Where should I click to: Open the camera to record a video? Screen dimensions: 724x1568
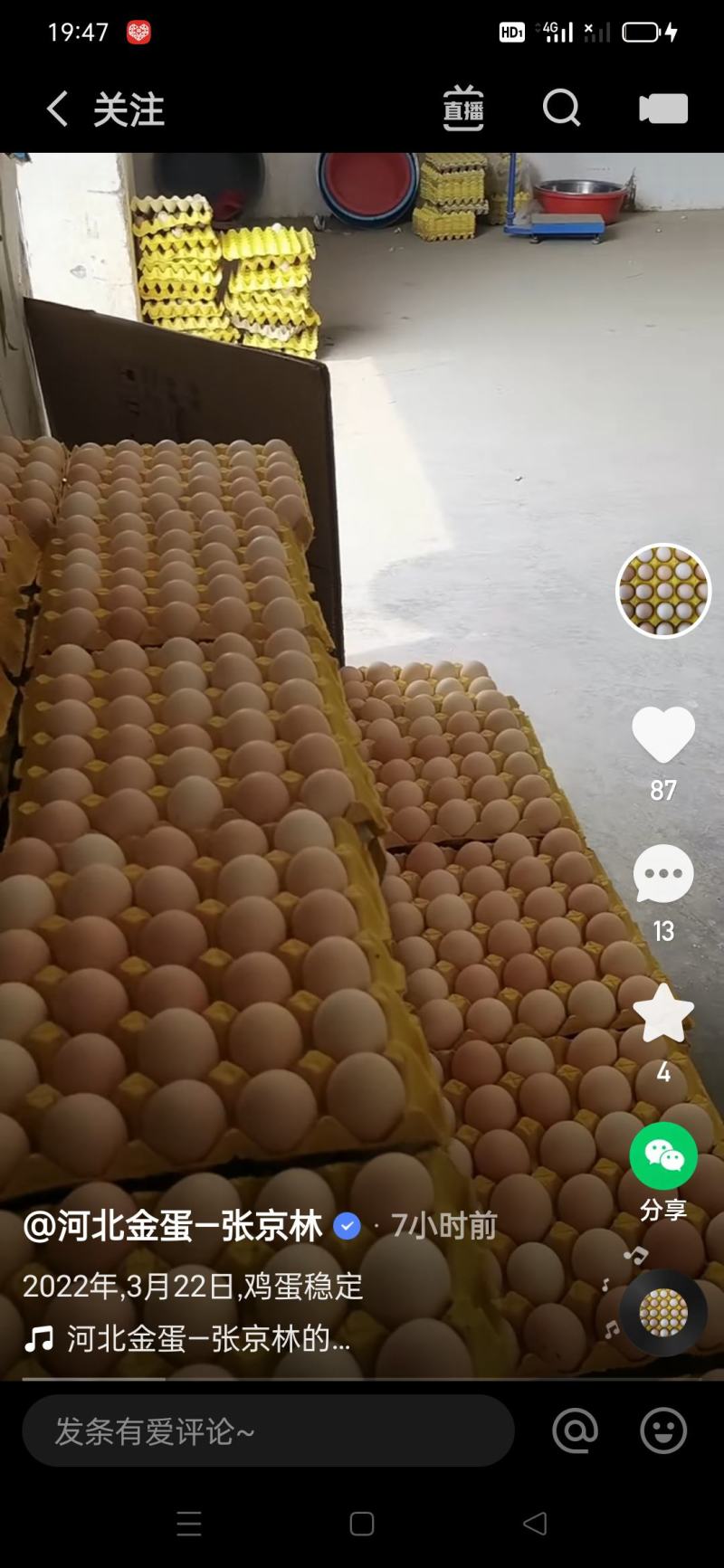pos(663,109)
